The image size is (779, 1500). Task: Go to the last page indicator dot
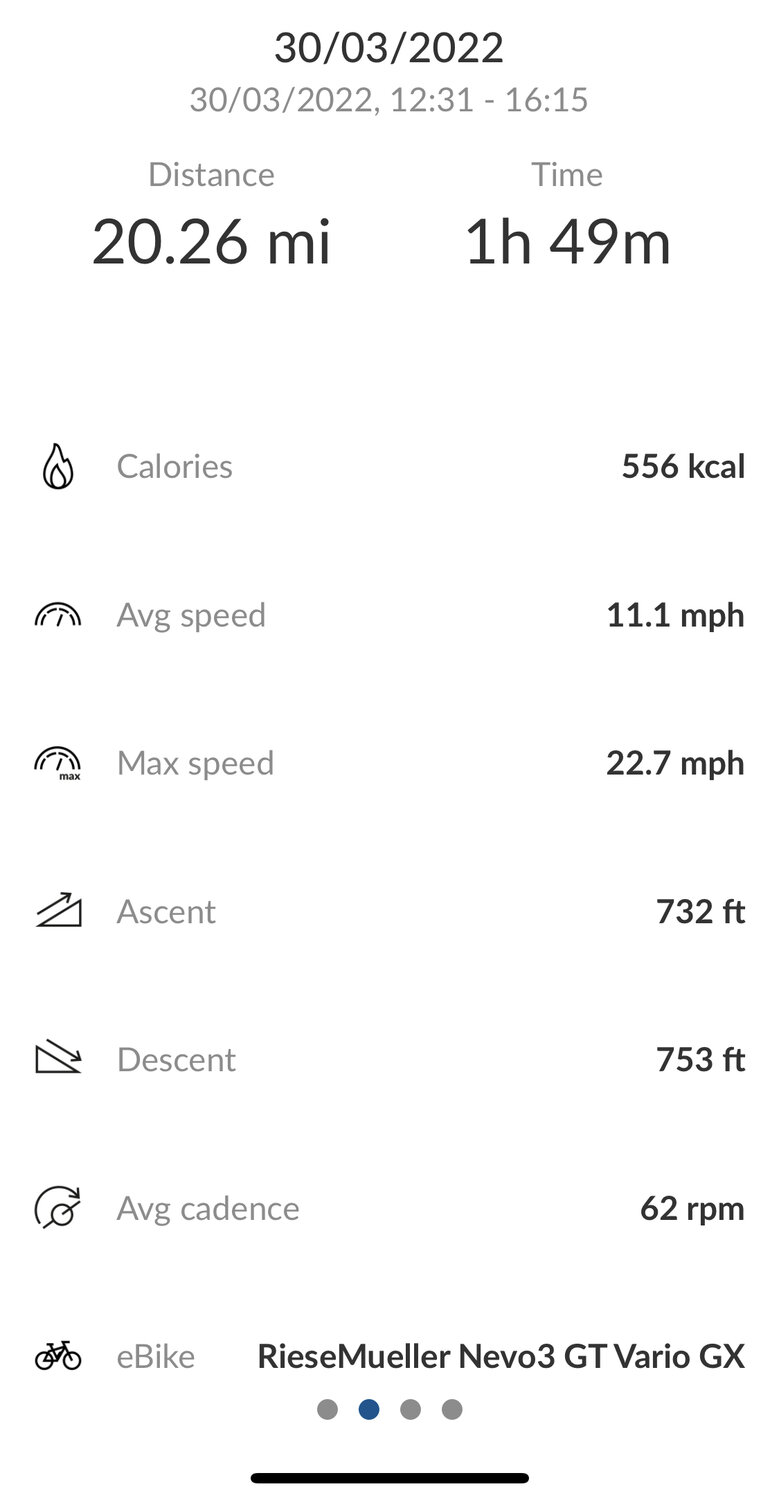click(x=452, y=1409)
